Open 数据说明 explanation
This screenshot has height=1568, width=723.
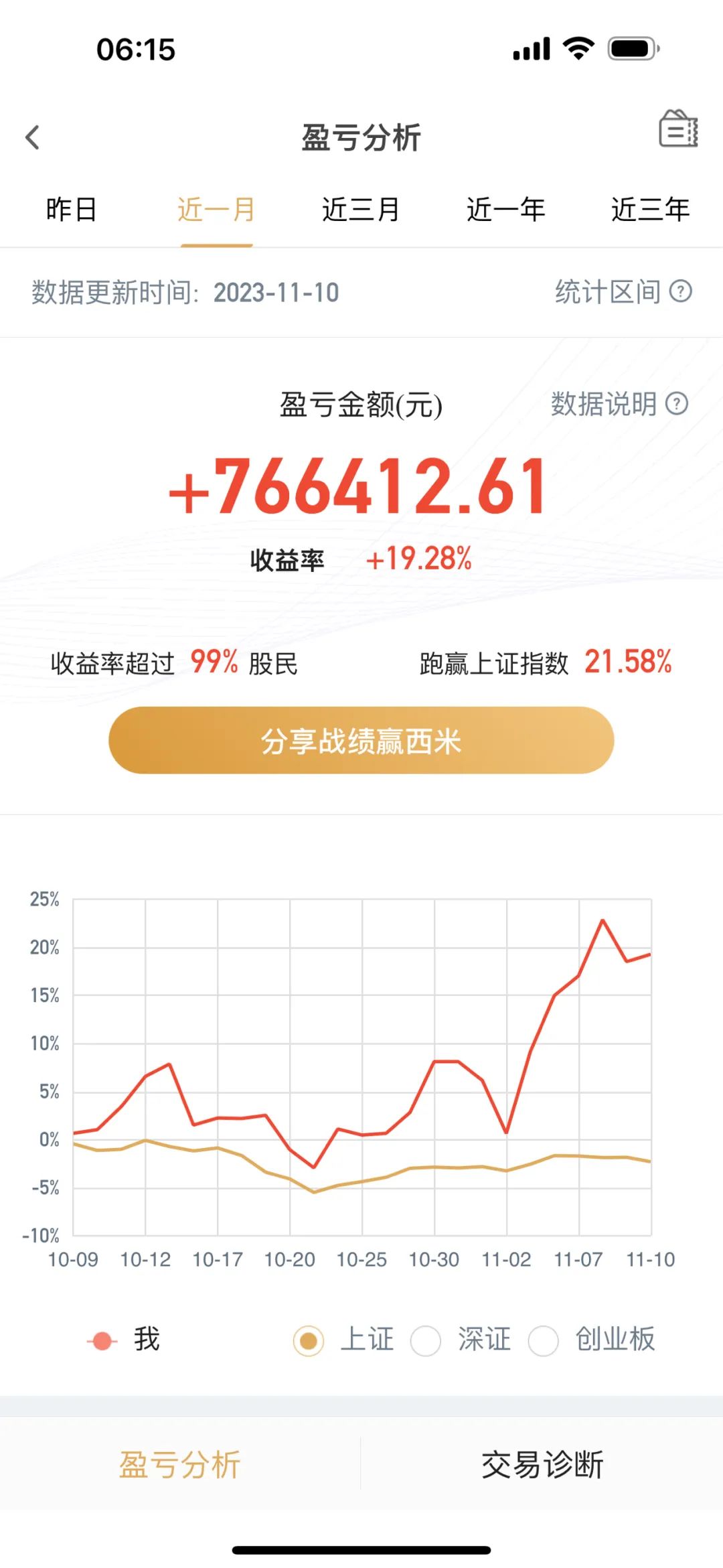(x=619, y=404)
